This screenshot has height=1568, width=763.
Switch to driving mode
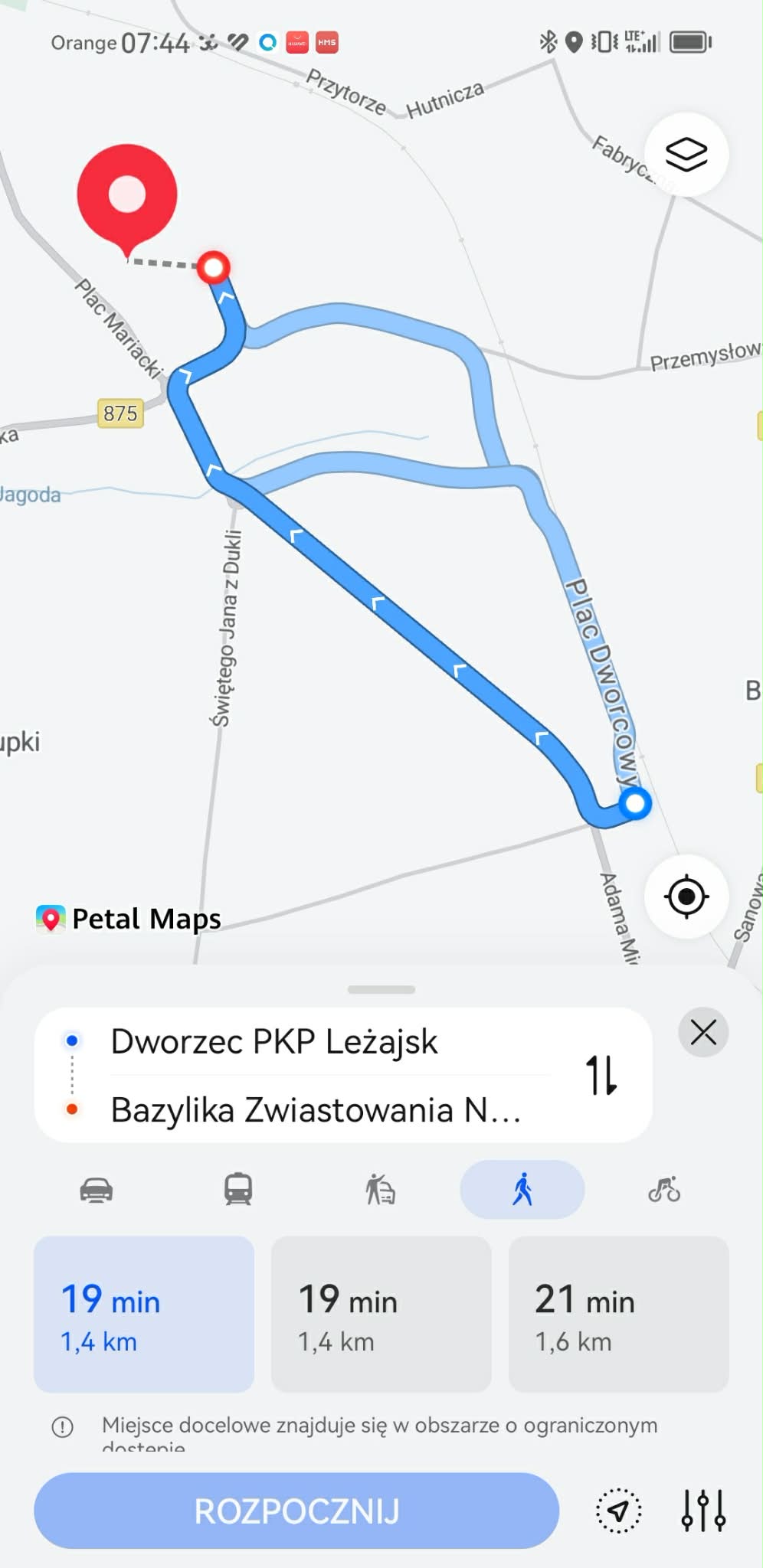(97, 1190)
